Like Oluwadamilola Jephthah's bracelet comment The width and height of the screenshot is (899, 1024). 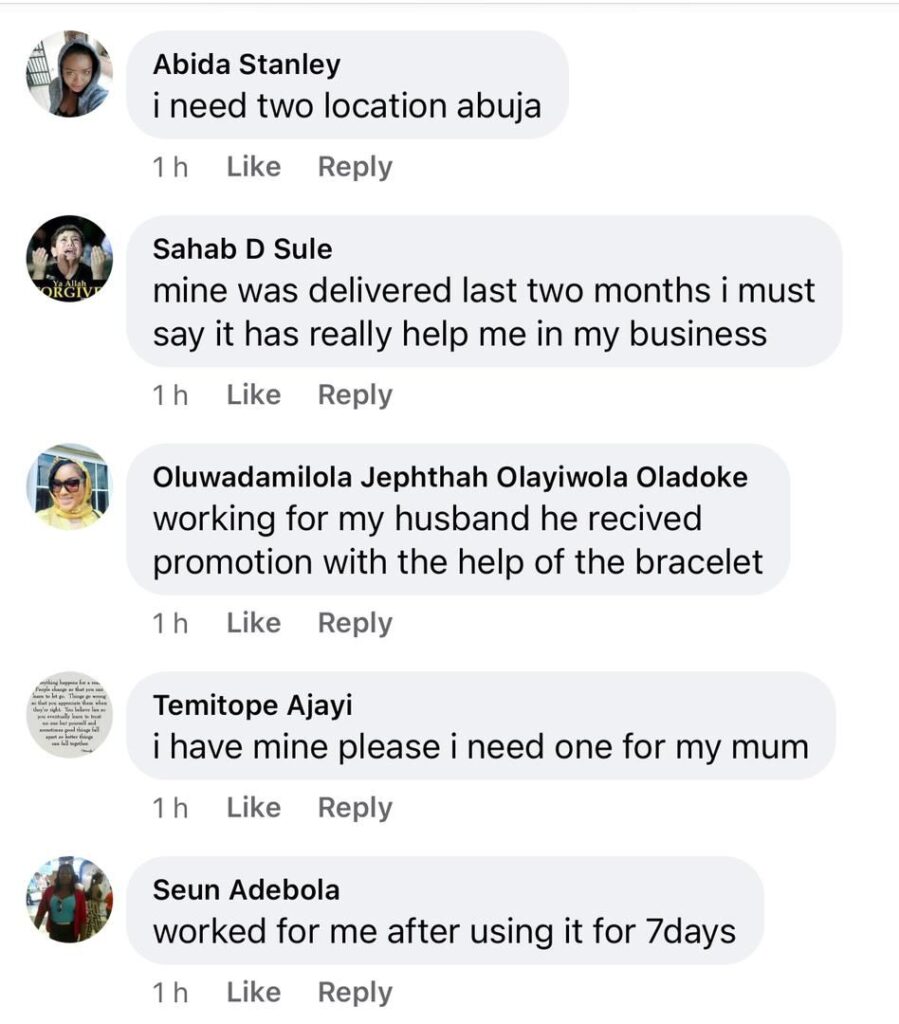(253, 623)
